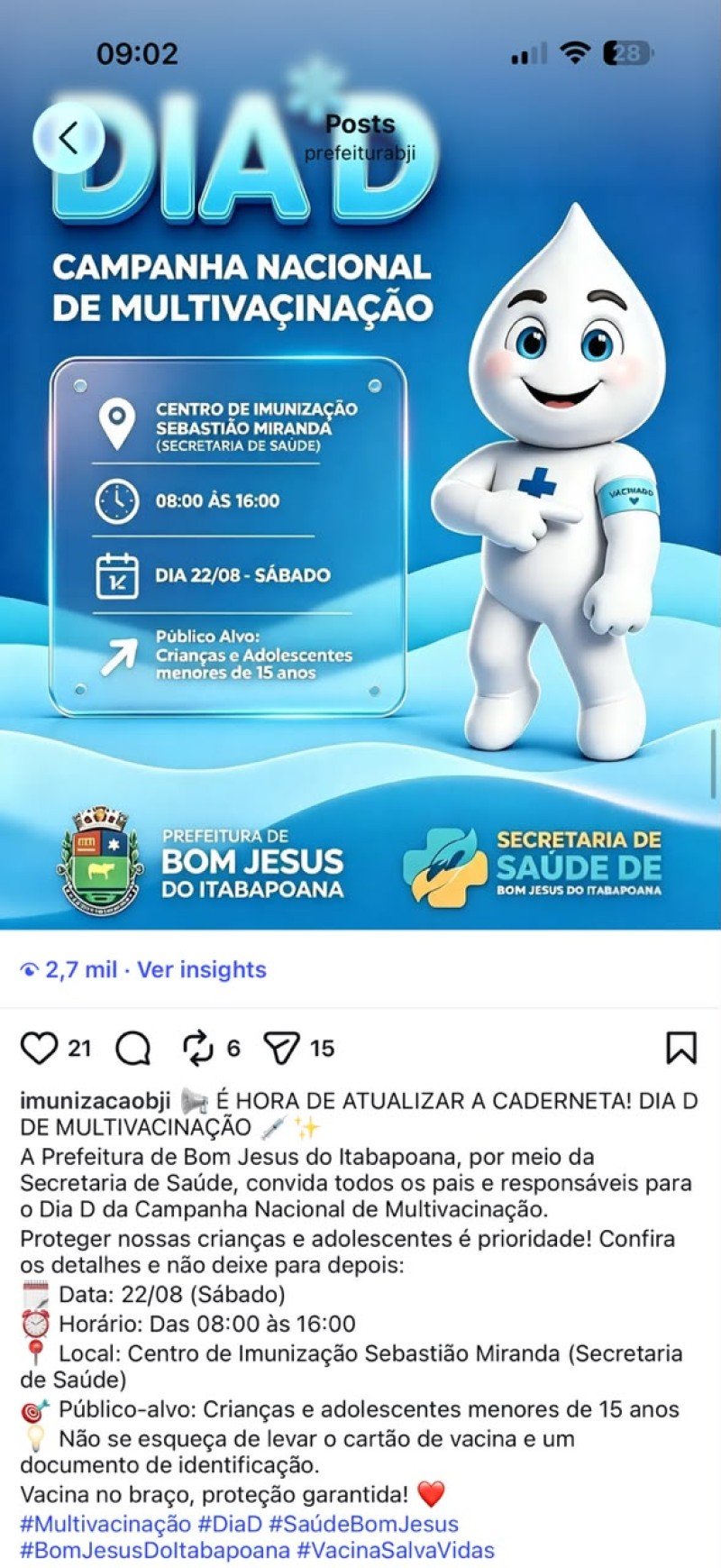This screenshot has width=721, height=1568.
Task: Go back using the arrow button
Action: point(68,138)
